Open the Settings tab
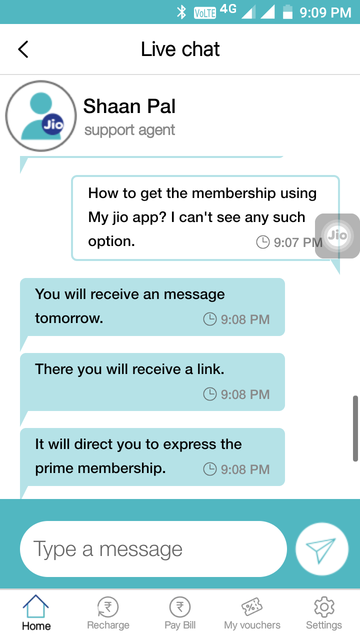The height and width of the screenshot is (640, 360). click(324, 613)
